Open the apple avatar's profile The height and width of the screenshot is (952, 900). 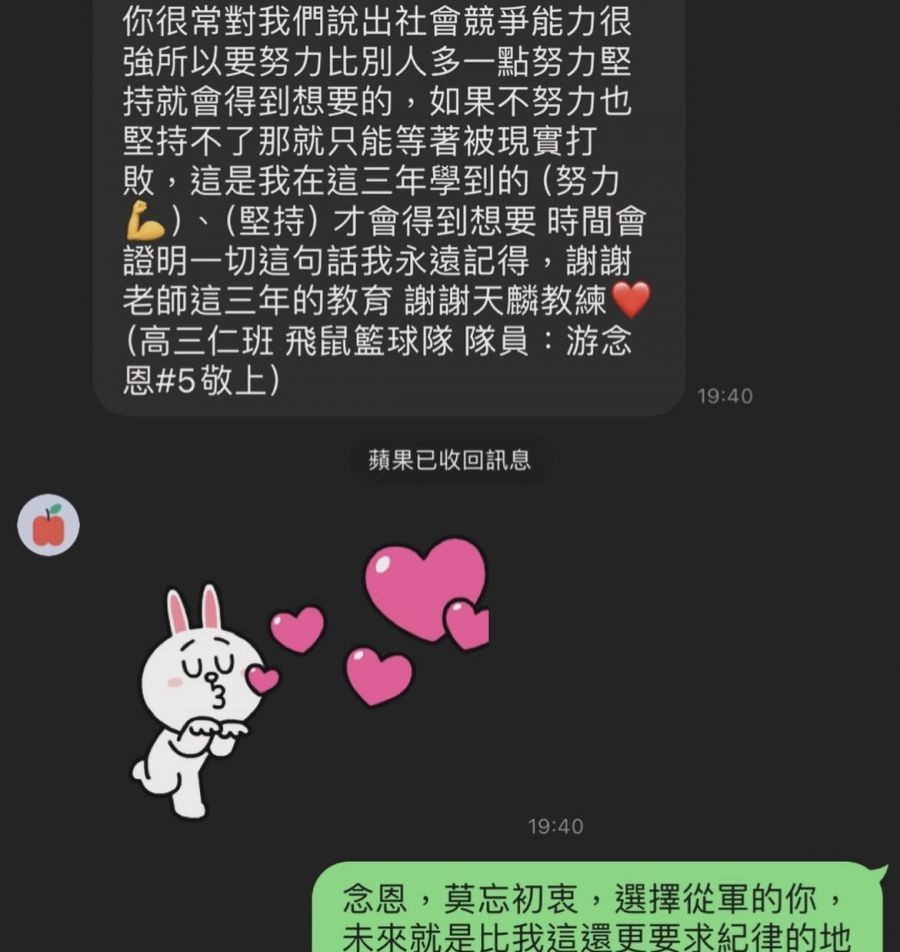tap(48, 526)
